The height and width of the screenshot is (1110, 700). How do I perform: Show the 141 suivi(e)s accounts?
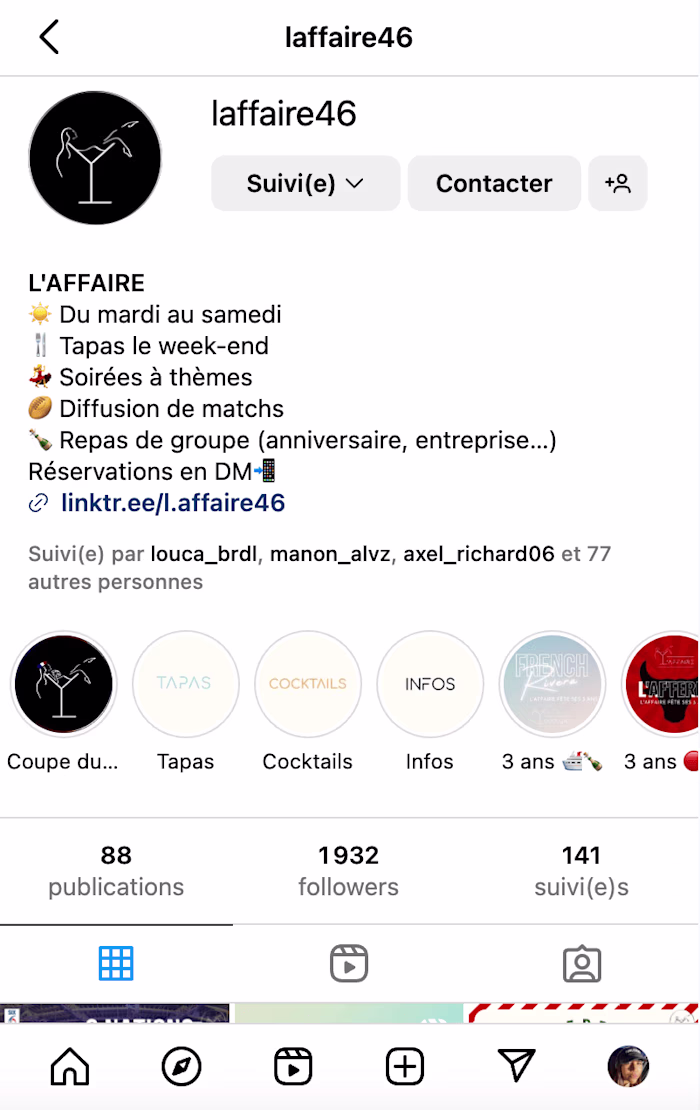click(x=581, y=871)
